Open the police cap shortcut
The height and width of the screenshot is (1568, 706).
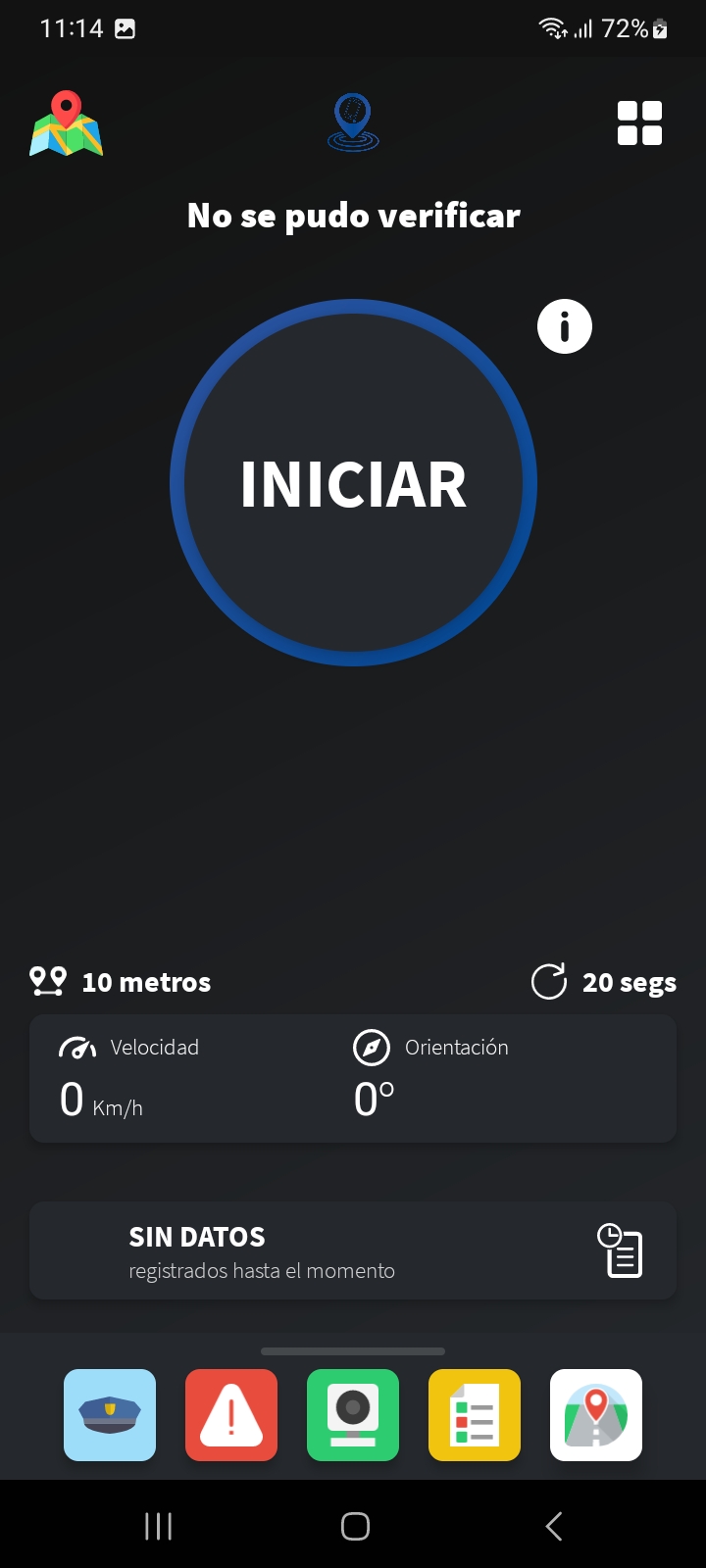(x=110, y=1415)
